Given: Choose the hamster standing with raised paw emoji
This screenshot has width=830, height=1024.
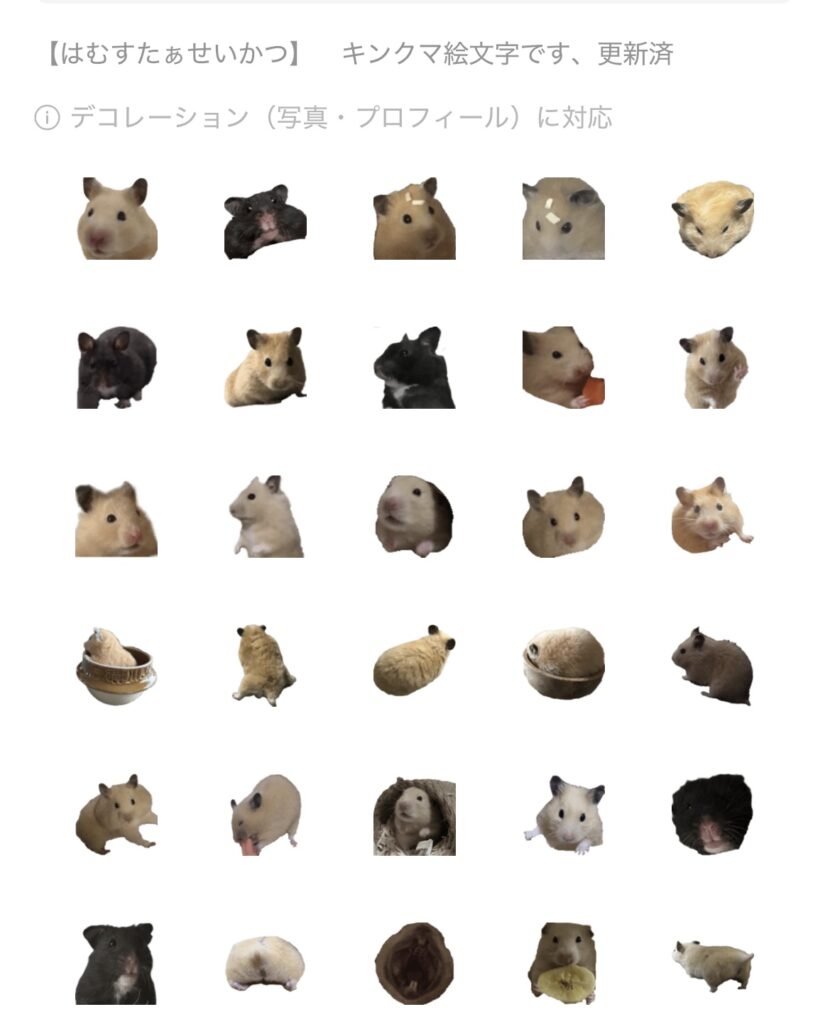Looking at the screenshot, I should 712,367.
